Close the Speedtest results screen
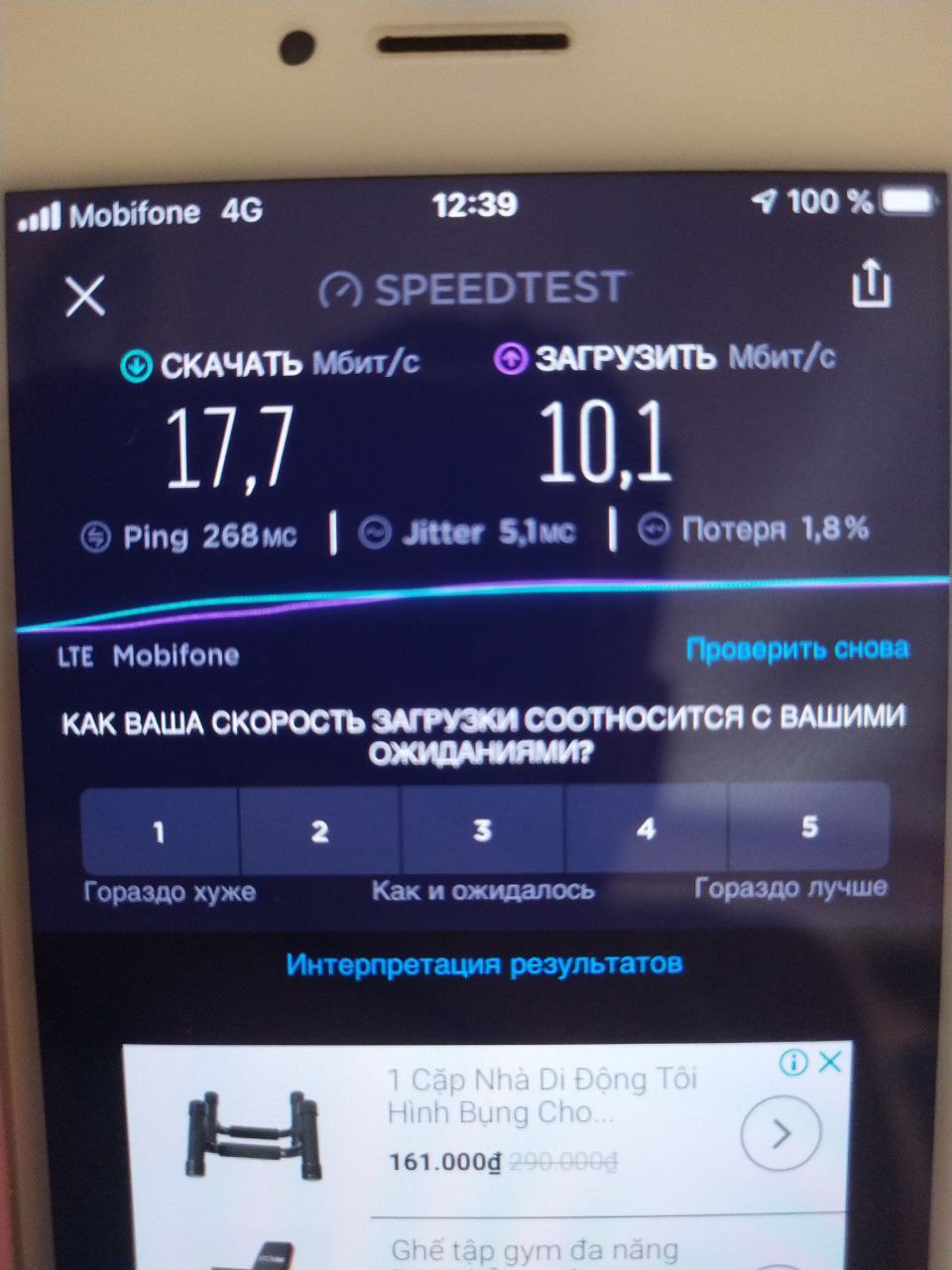This screenshot has width=952, height=1270. click(x=84, y=296)
